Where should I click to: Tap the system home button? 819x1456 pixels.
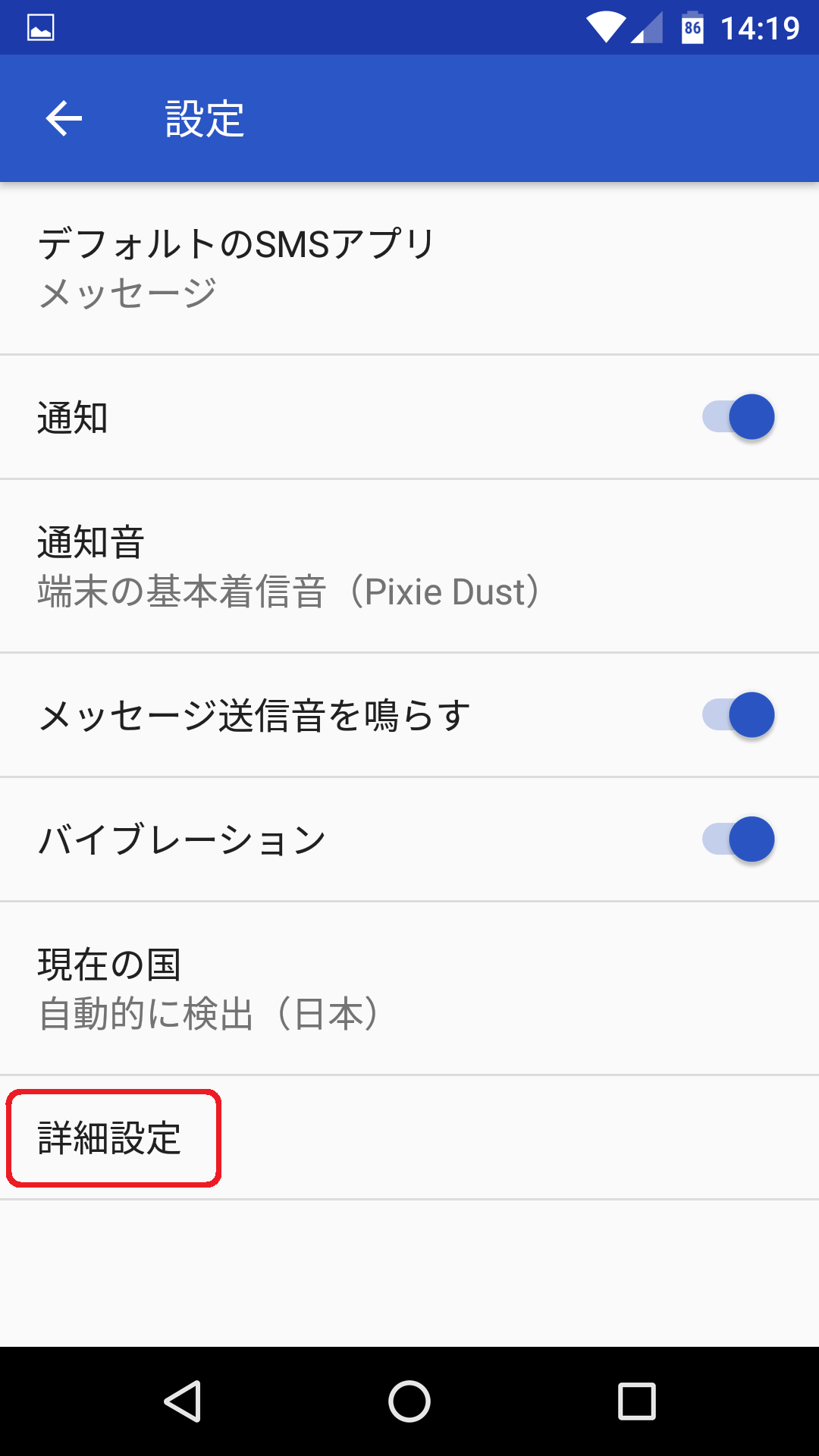[x=409, y=1401]
